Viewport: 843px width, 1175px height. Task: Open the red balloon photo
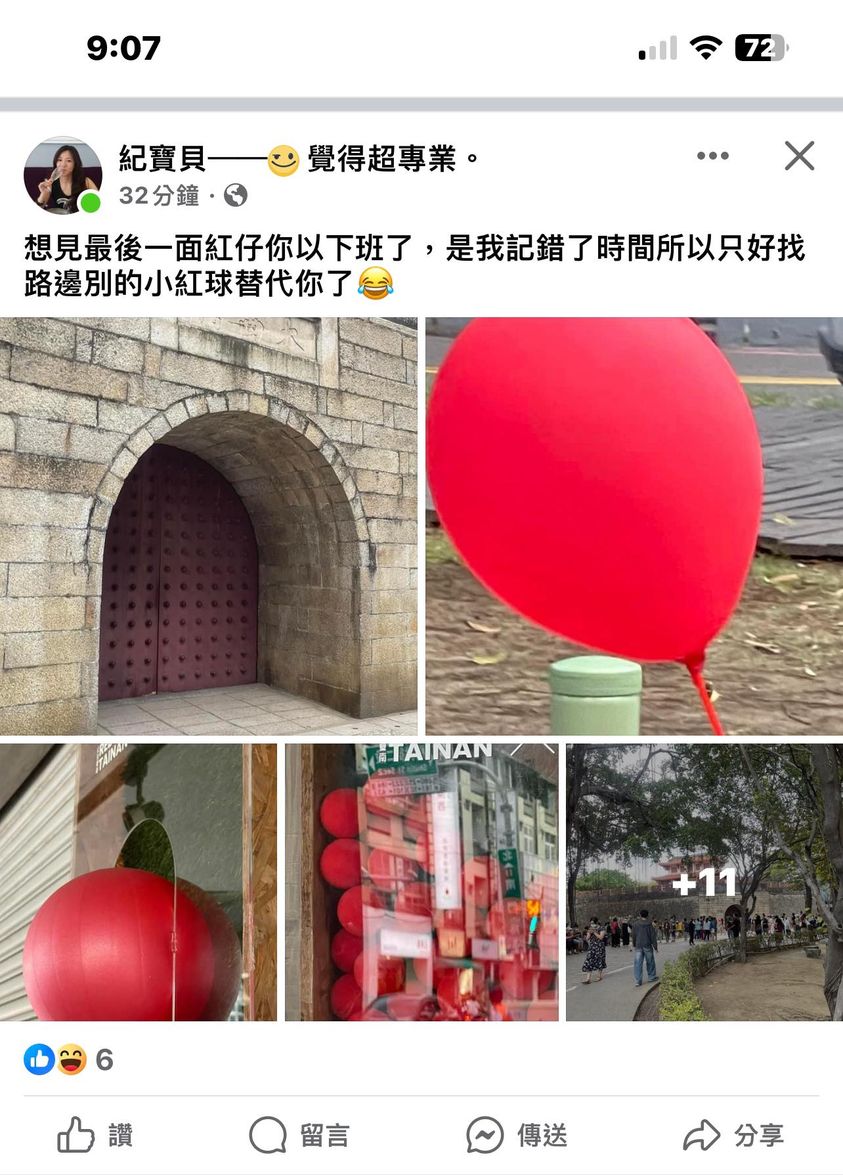coord(634,526)
